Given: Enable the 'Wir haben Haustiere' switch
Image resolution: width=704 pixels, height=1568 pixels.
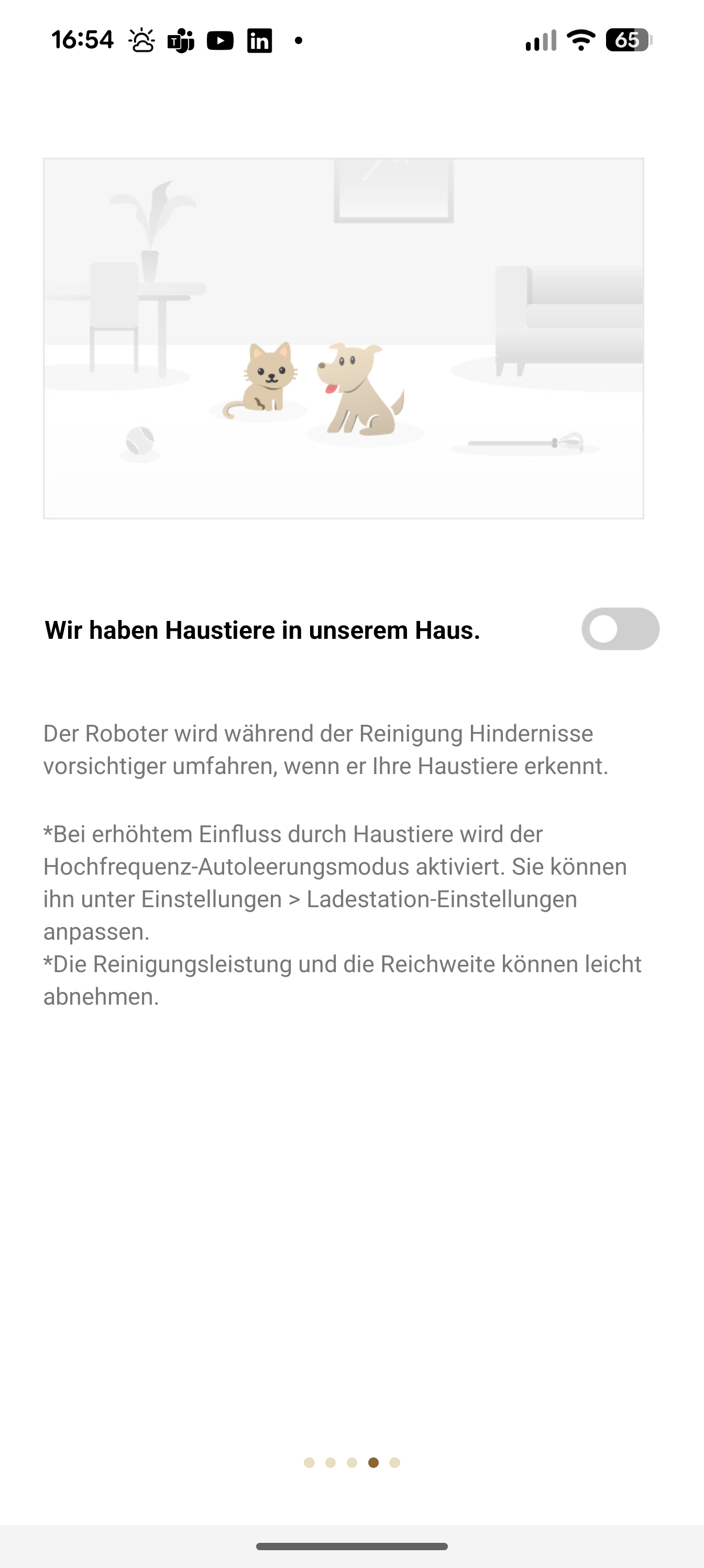Looking at the screenshot, I should coord(620,629).
